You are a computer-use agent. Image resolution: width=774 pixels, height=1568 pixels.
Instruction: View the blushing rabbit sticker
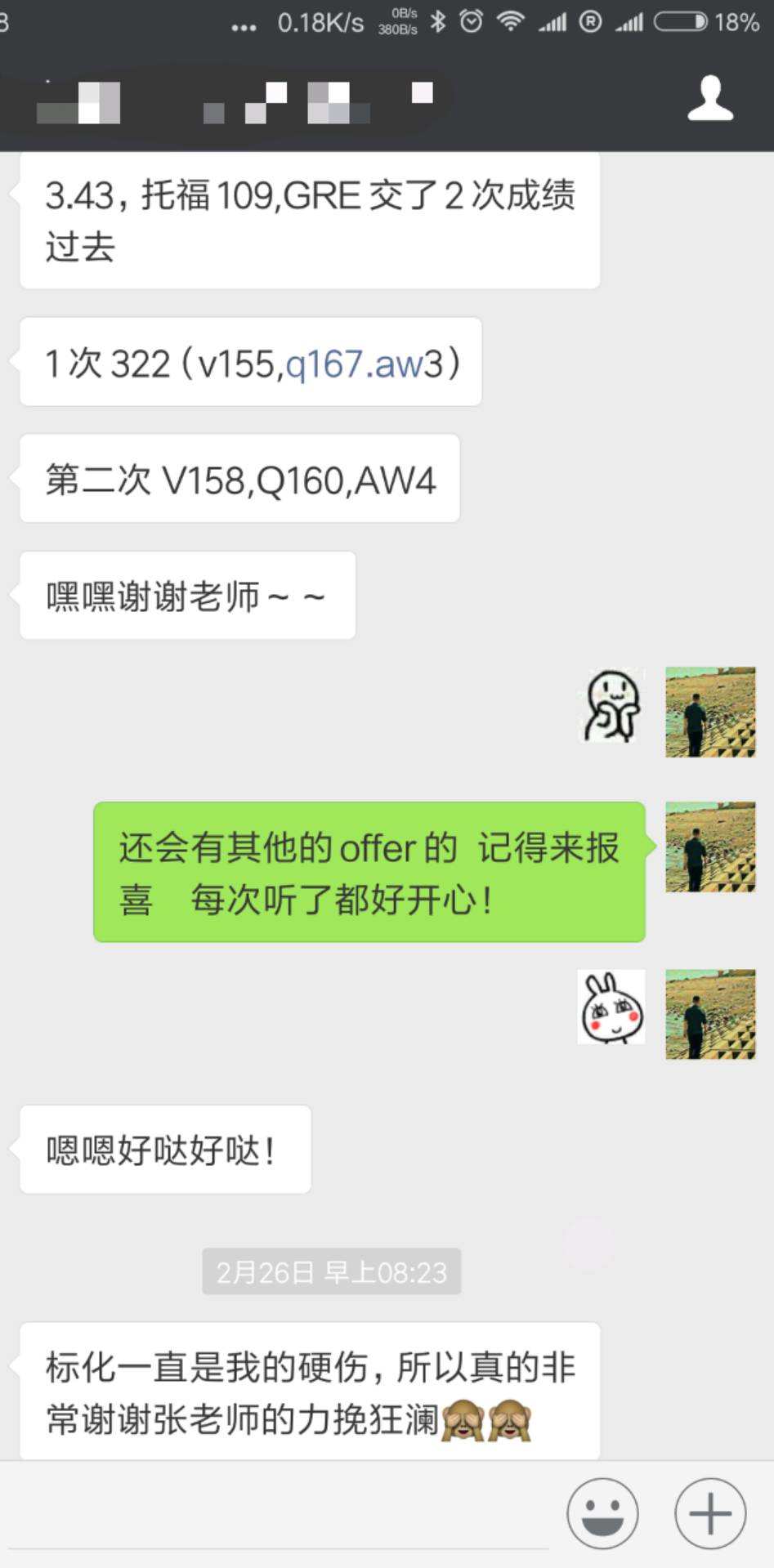pos(611,1007)
